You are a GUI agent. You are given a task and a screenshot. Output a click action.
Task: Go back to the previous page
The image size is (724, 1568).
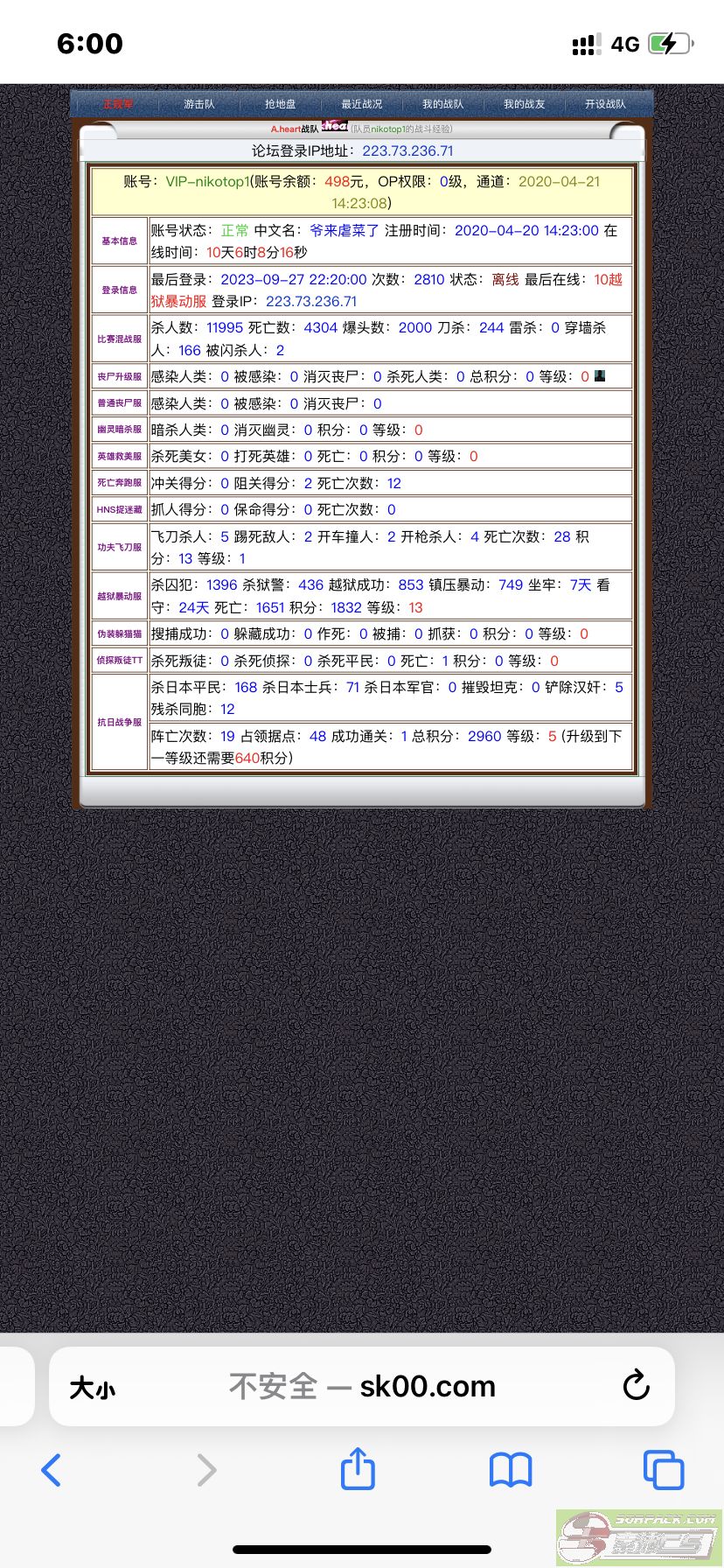click(x=52, y=1470)
